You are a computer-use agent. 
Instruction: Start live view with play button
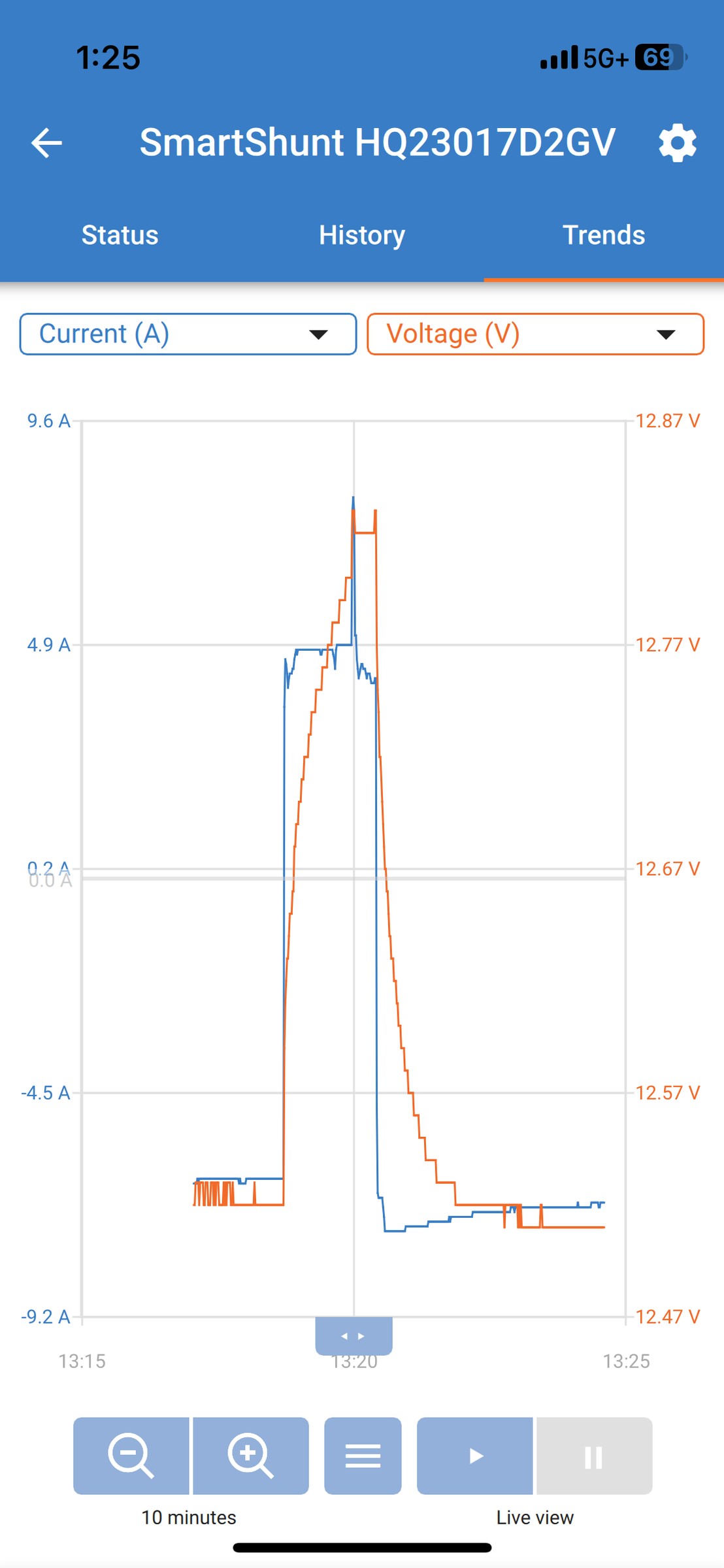tap(475, 1456)
